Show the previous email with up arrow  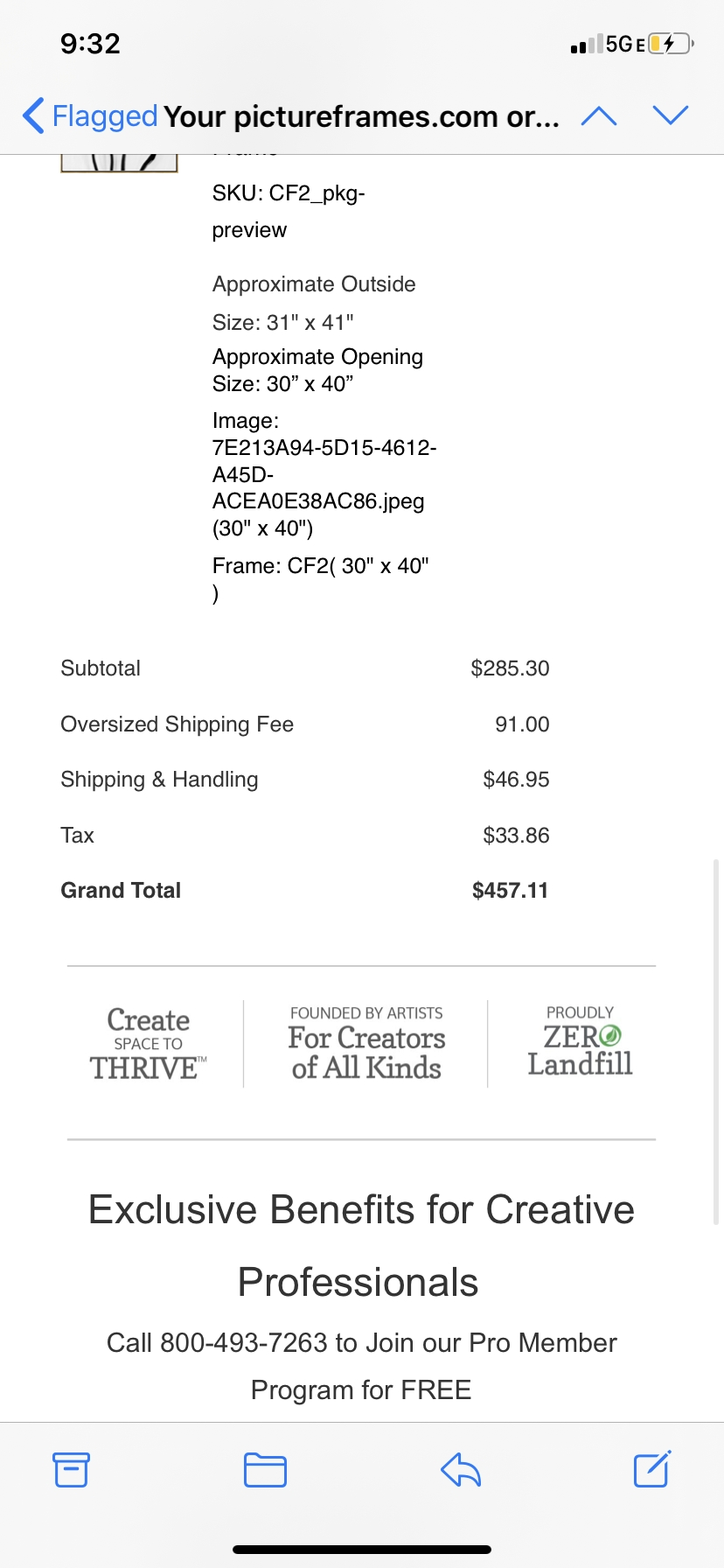pos(599,115)
